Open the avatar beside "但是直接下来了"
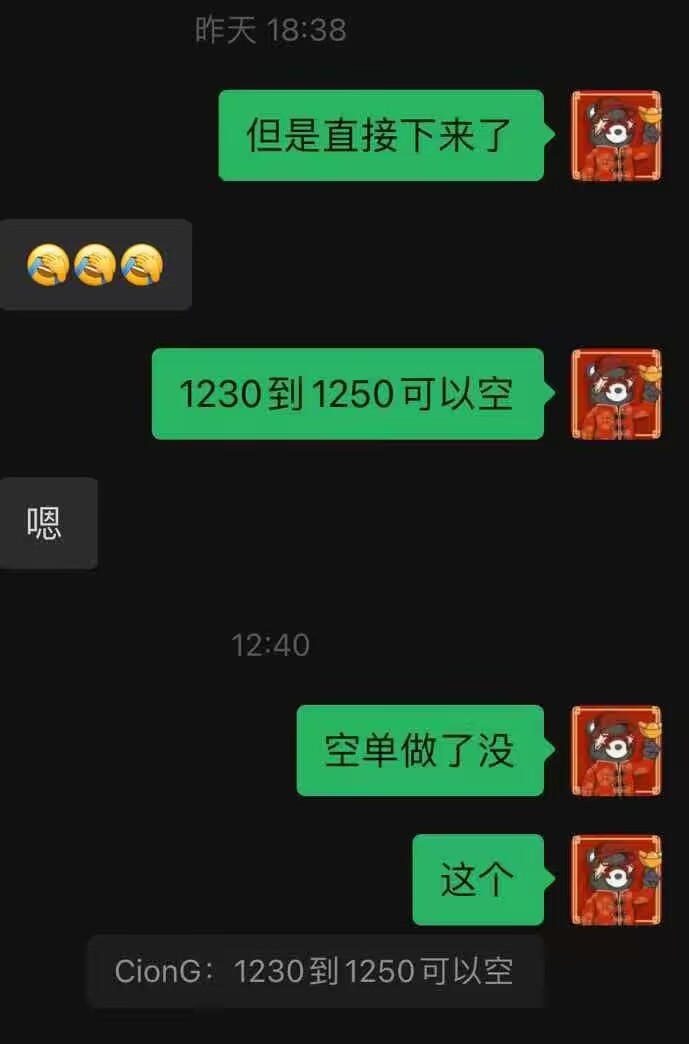 pos(616,136)
